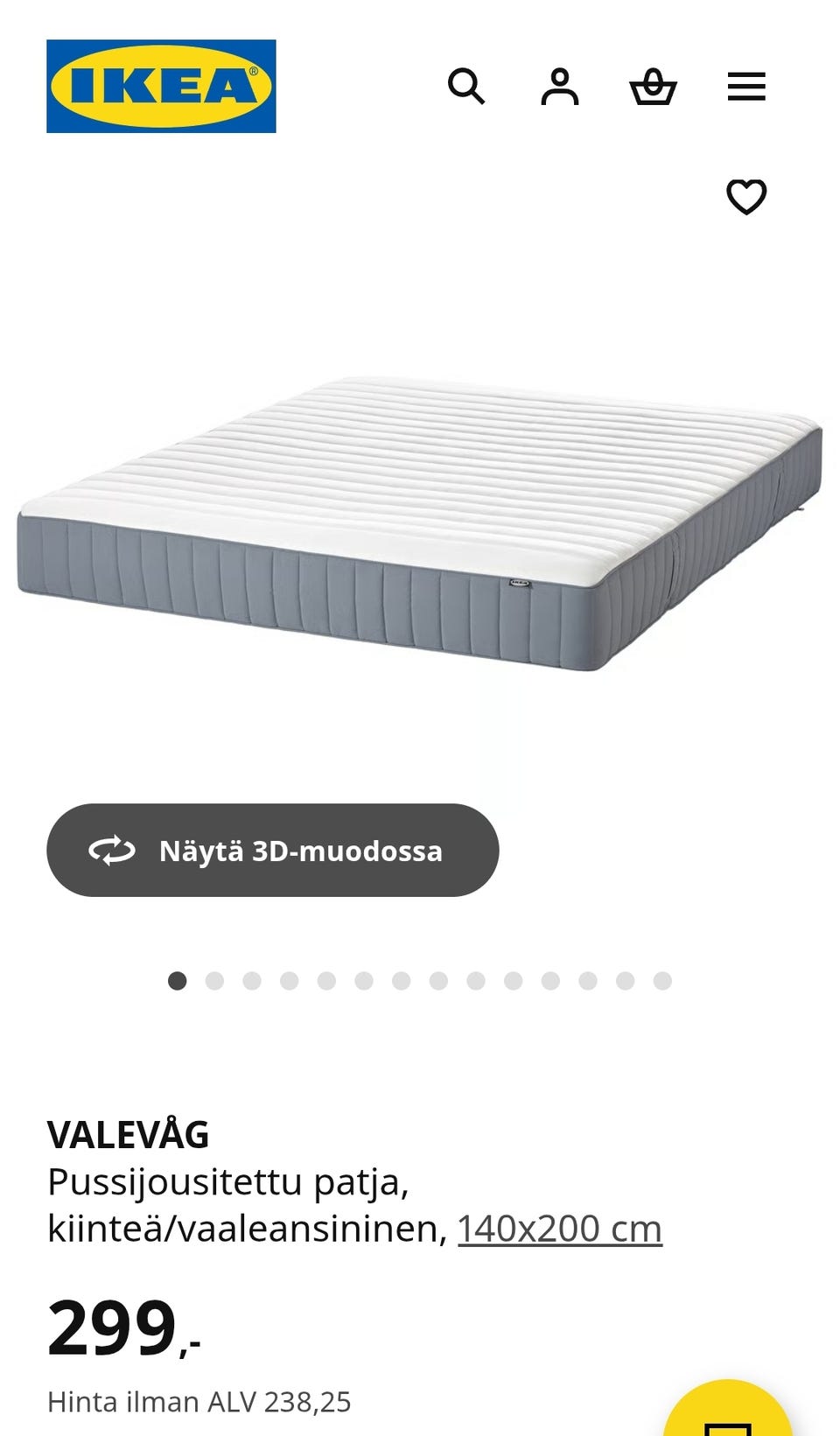The height and width of the screenshot is (1436, 840).
Task: Click the 3D rotation arrows icon
Action: tap(112, 850)
